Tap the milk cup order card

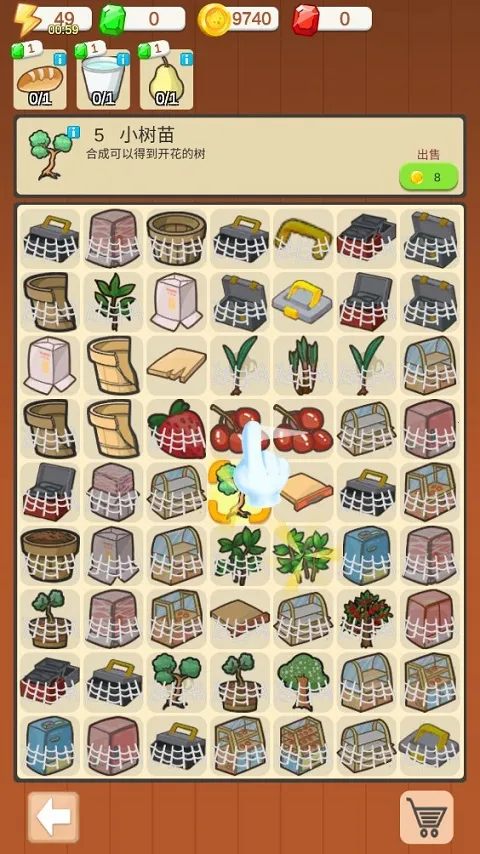click(103, 80)
